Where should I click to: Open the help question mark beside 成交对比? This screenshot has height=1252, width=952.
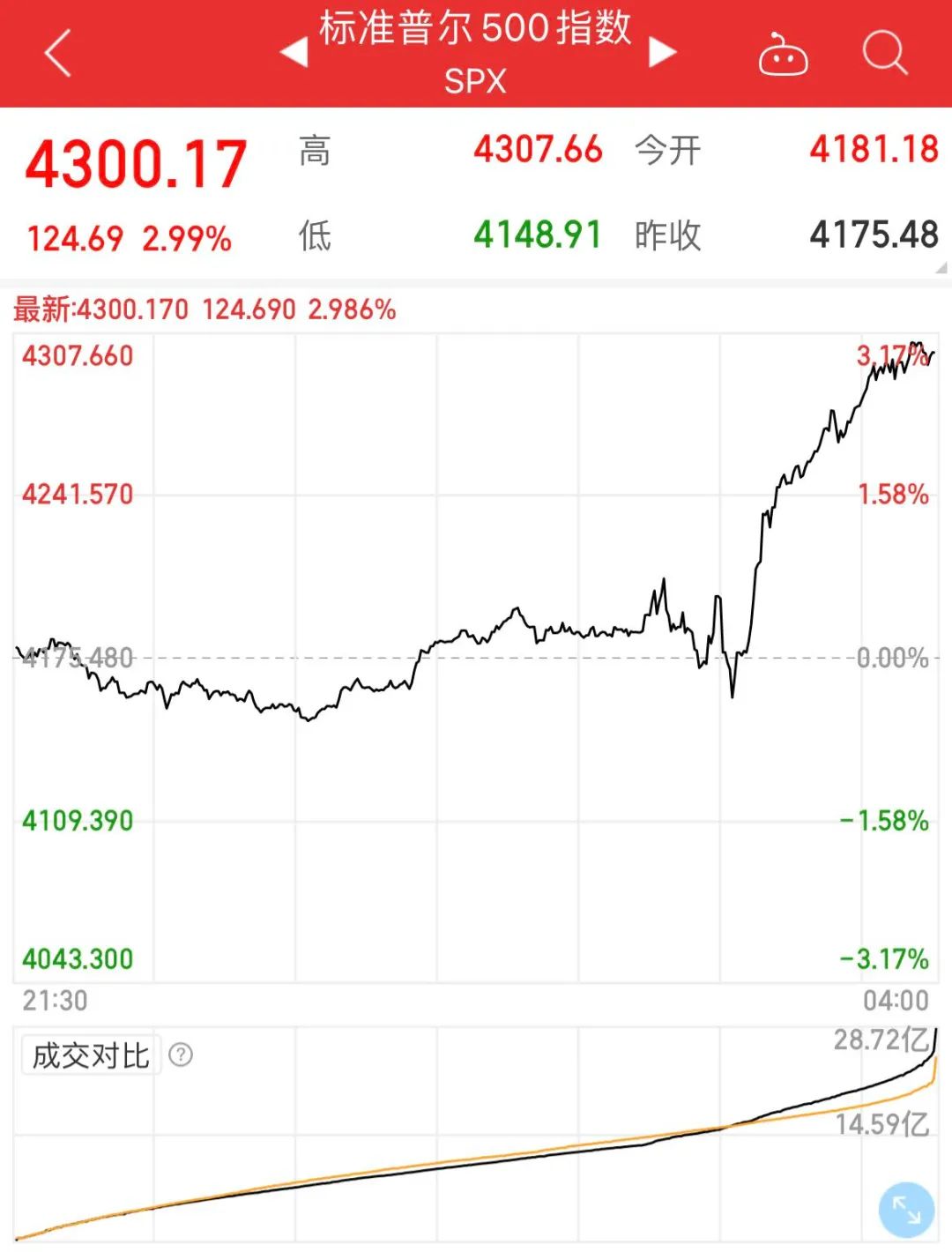pos(182,1055)
